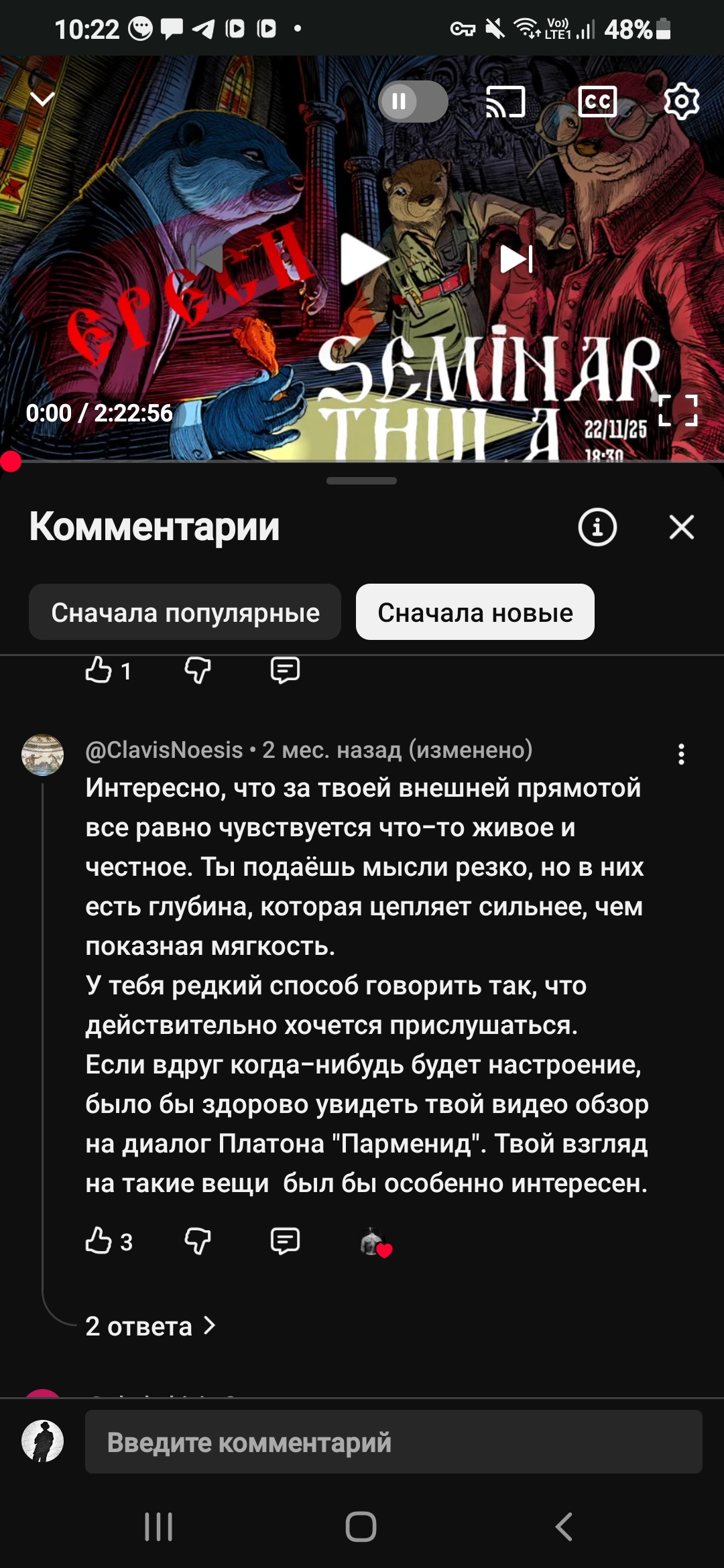Go back with system navigation button
This screenshot has height=1568, width=724.
point(564,1527)
